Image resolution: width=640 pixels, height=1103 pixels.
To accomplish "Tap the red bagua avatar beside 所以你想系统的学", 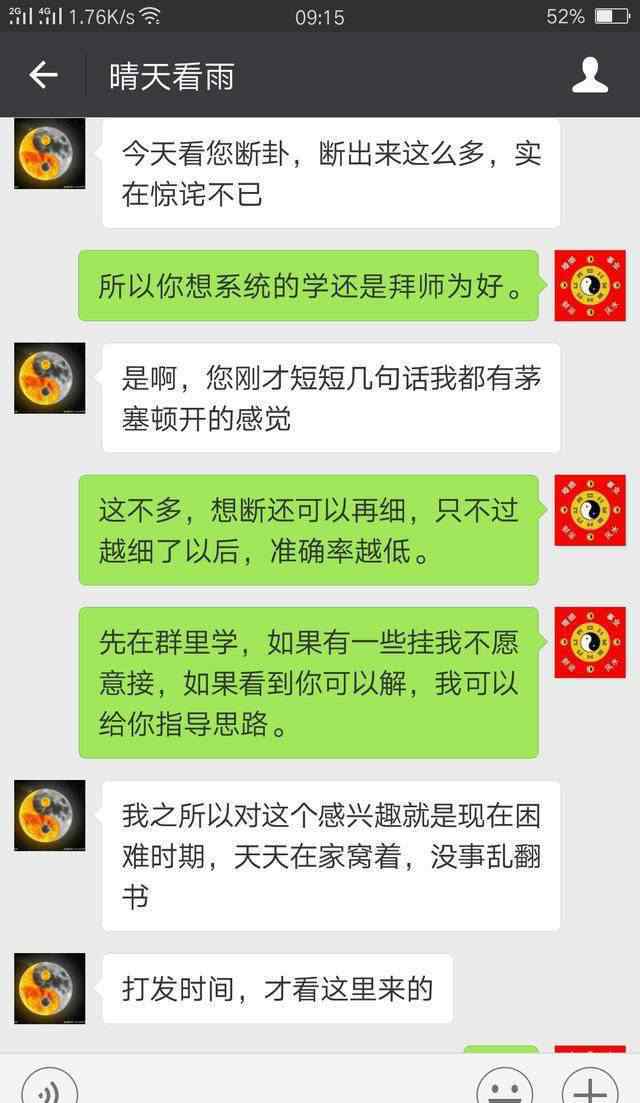I will coord(590,286).
